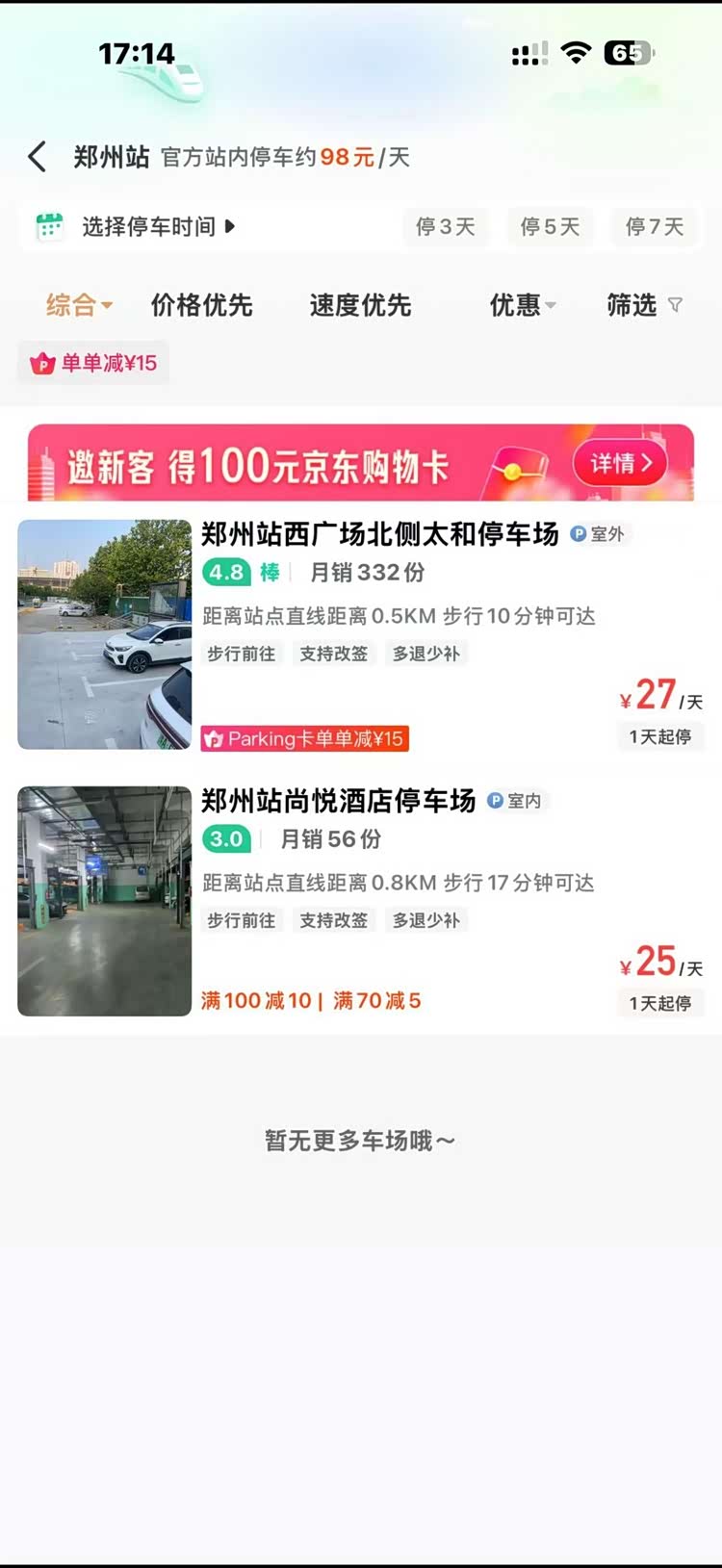Choose the 停5天 chip
This screenshot has height=1568, width=722.
pos(550,227)
